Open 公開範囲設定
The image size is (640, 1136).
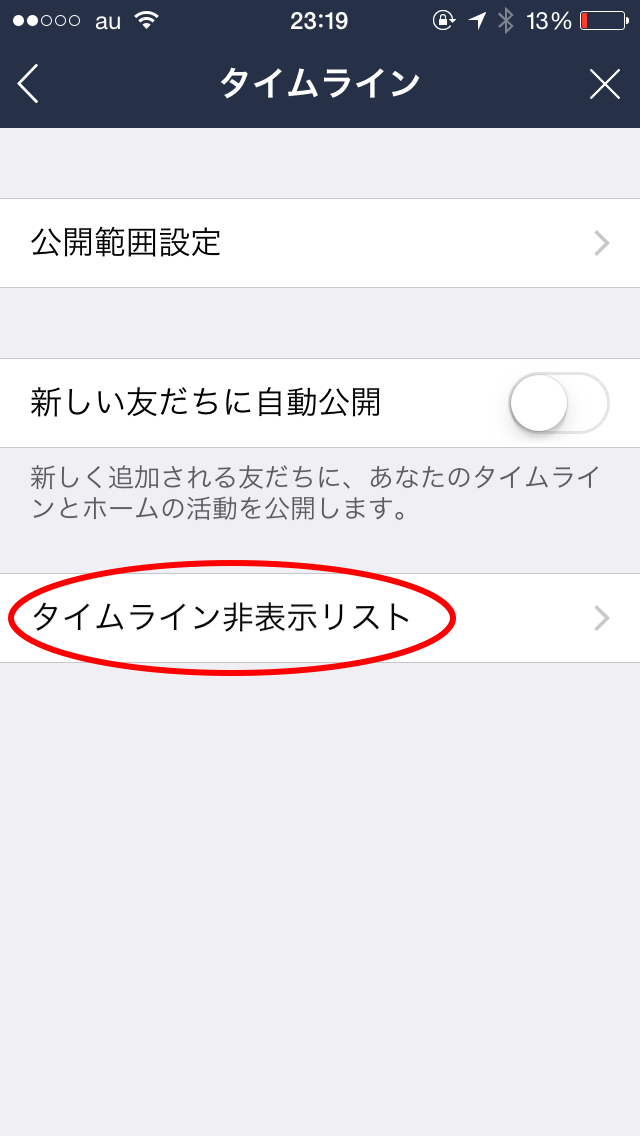click(x=320, y=243)
